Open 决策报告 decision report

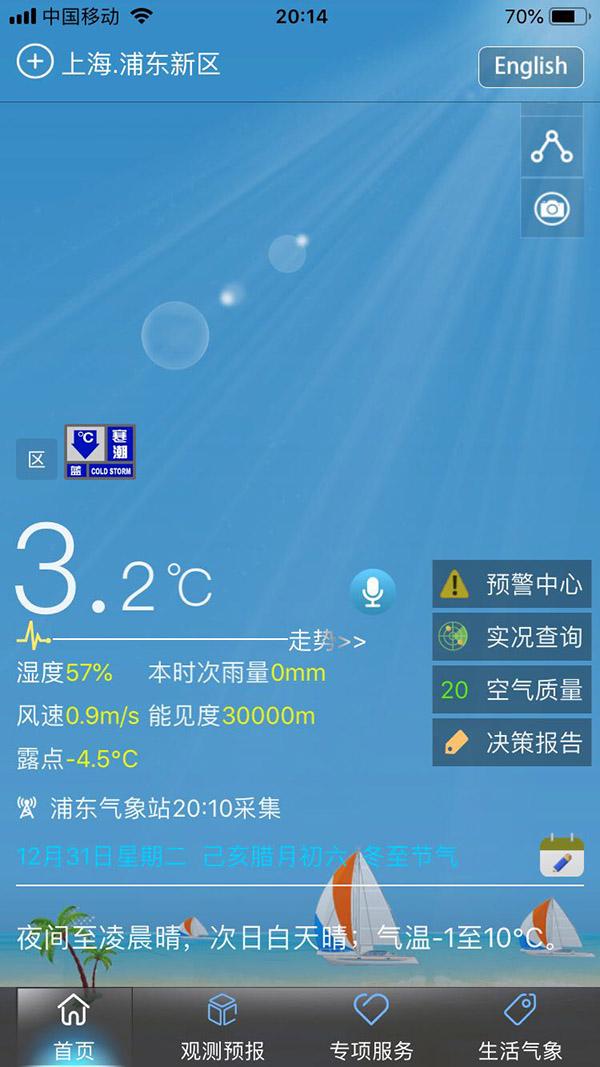click(512, 742)
